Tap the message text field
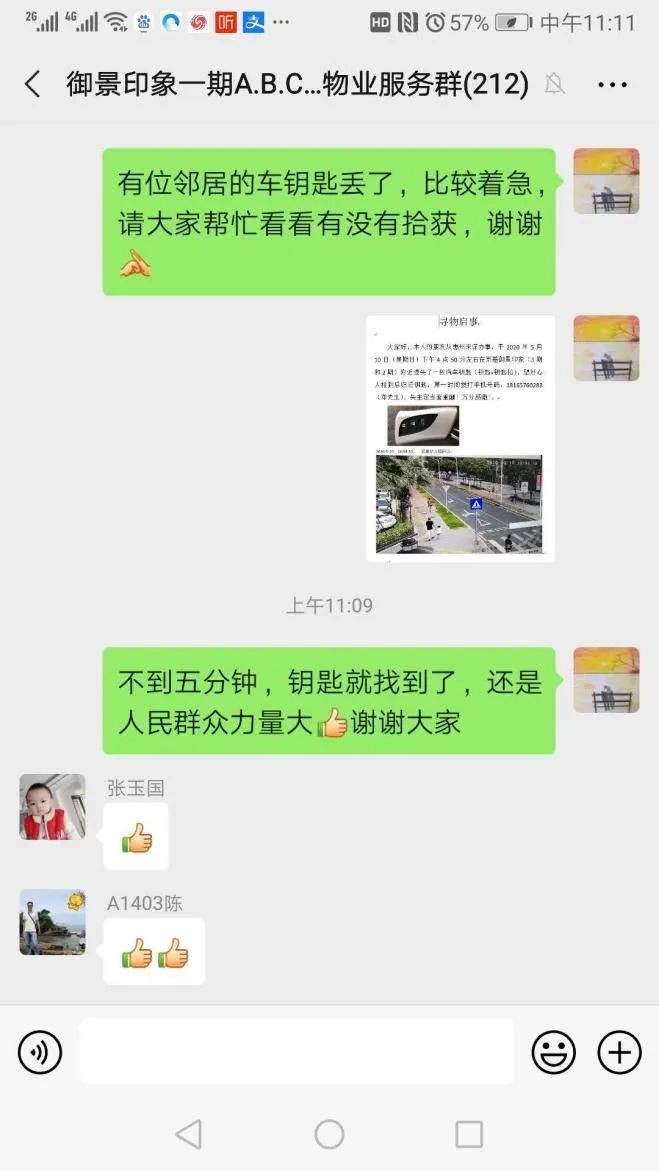This screenshot has width=659, height=1171. click(x=296, y=1052)
